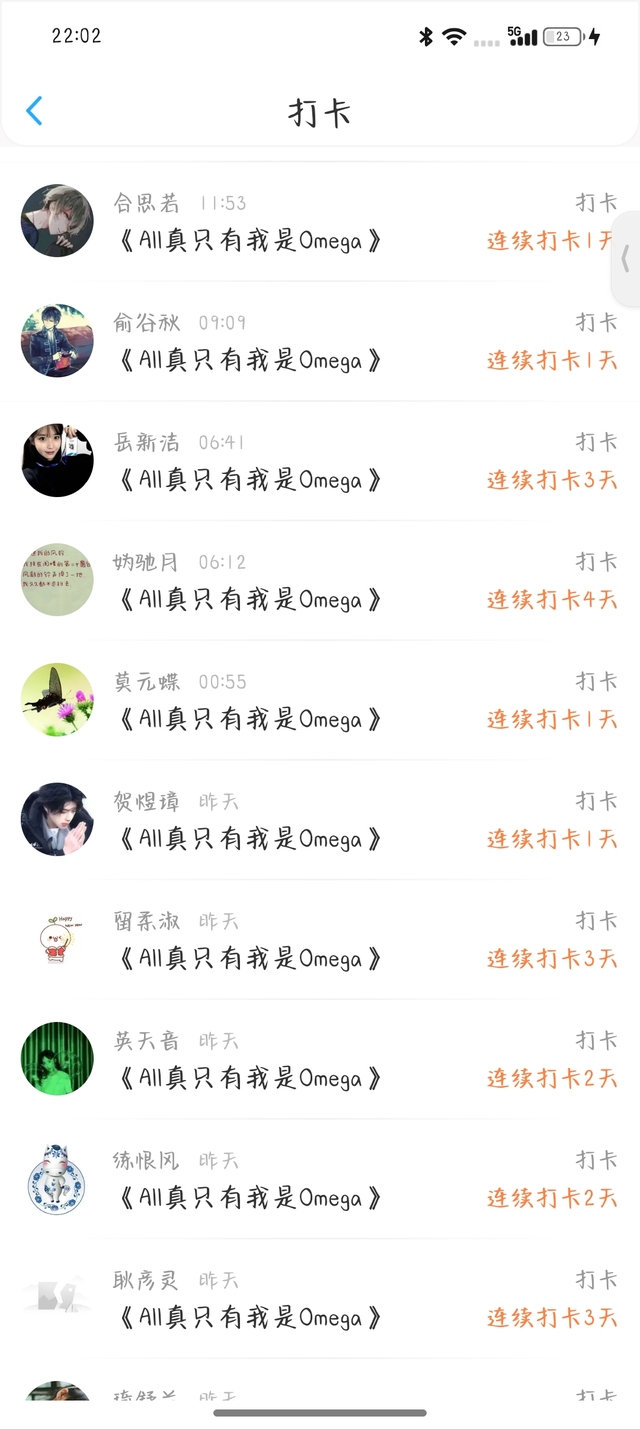
Task: View 岳新洁's check-in record
Action: tap(318, 461)
